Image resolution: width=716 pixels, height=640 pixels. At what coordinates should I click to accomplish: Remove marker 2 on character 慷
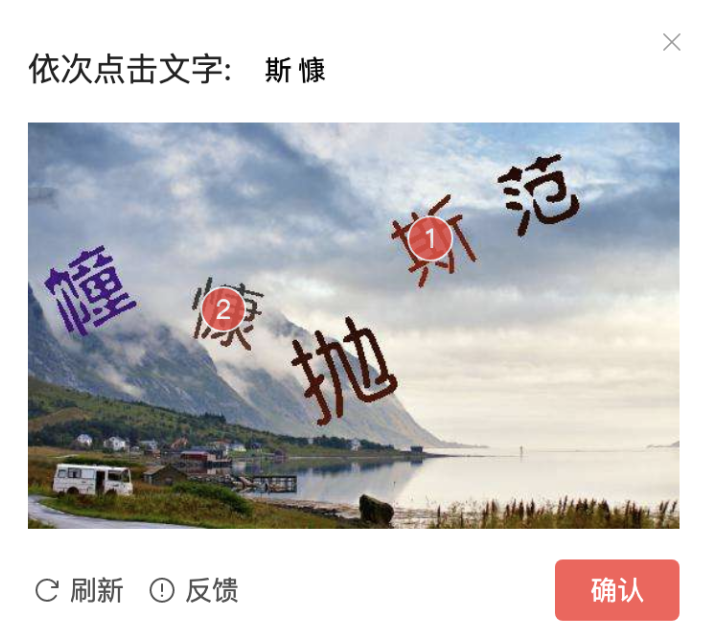(x=222, y=309)
